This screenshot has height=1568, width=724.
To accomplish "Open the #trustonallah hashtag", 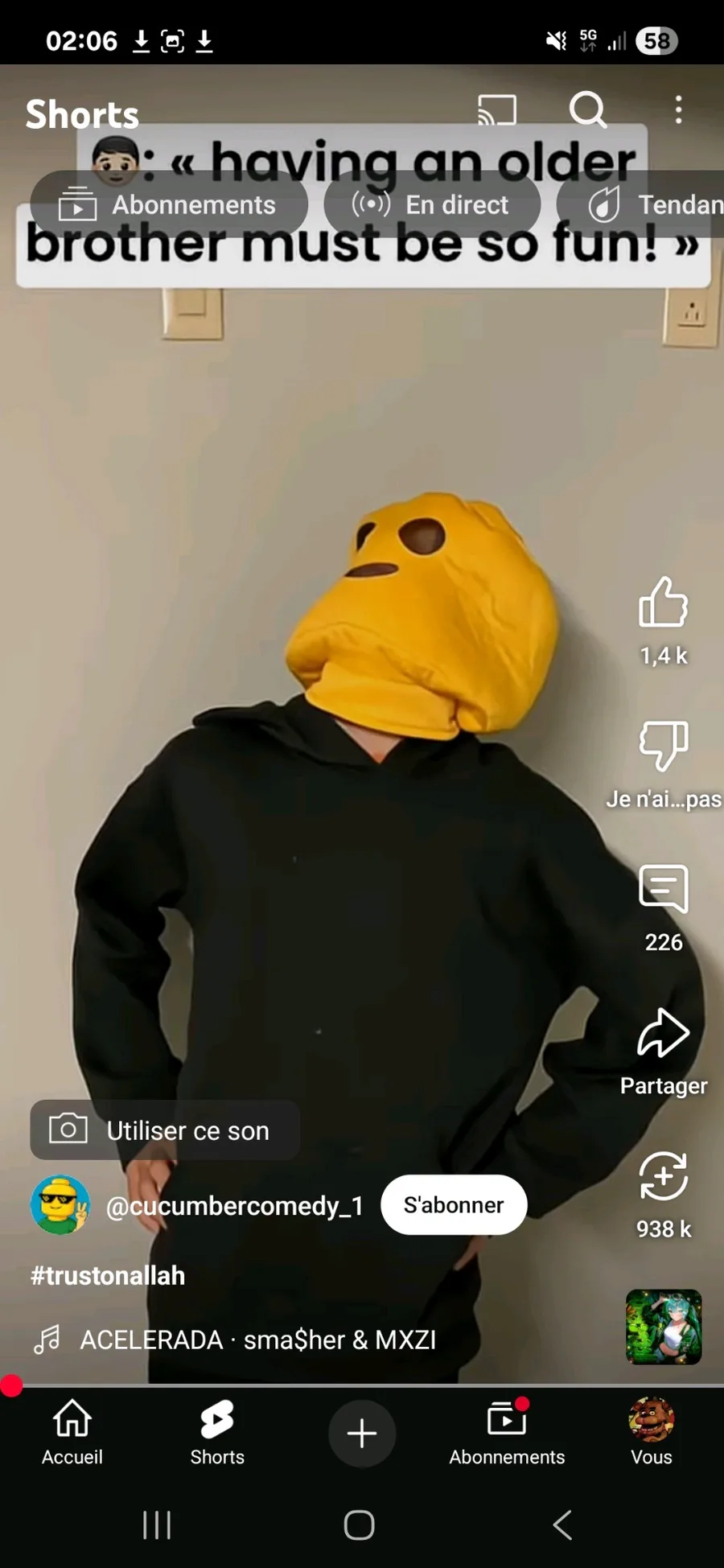I will click(x=108, y=1275).
